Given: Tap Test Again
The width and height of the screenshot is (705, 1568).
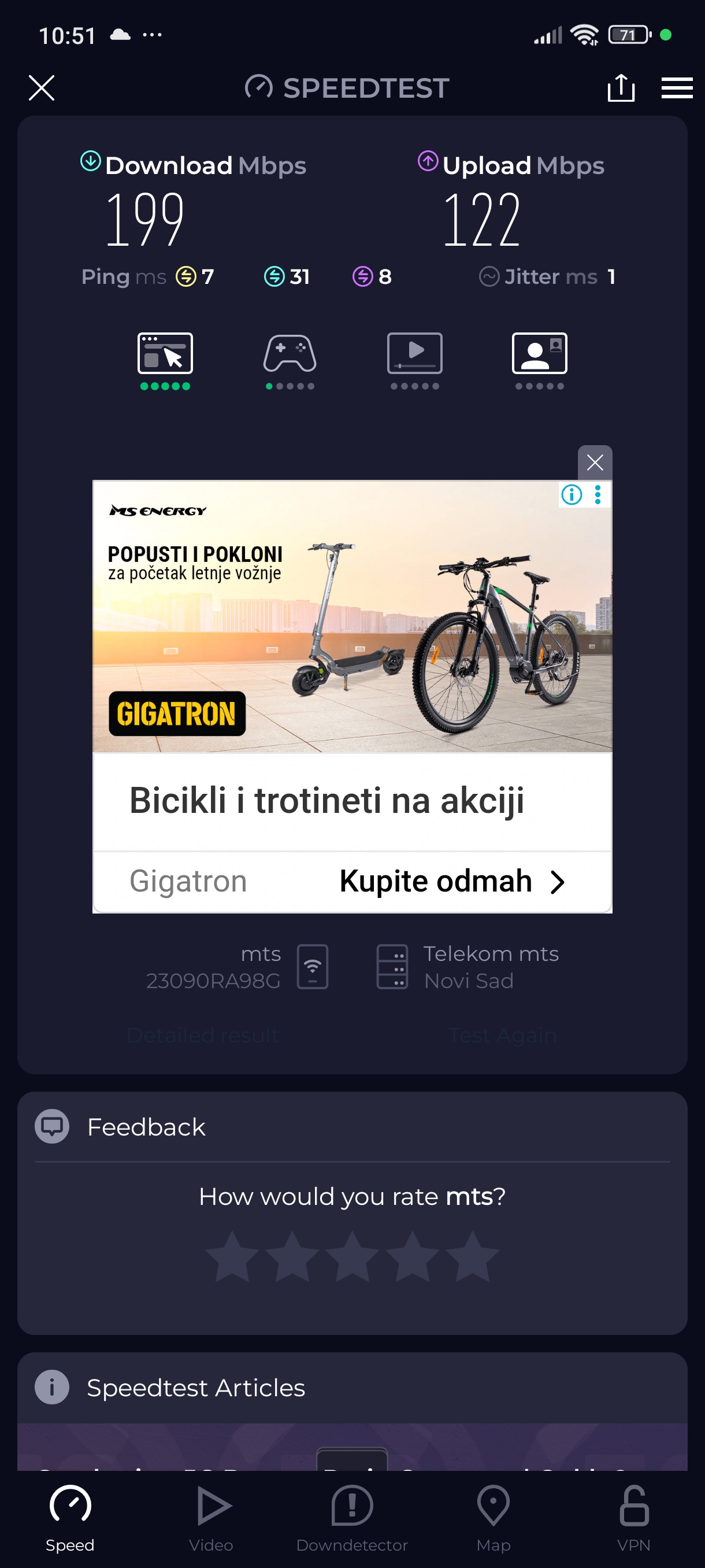Looking at the screenshot, I should pyautogui.click(x=502, y=1035).
